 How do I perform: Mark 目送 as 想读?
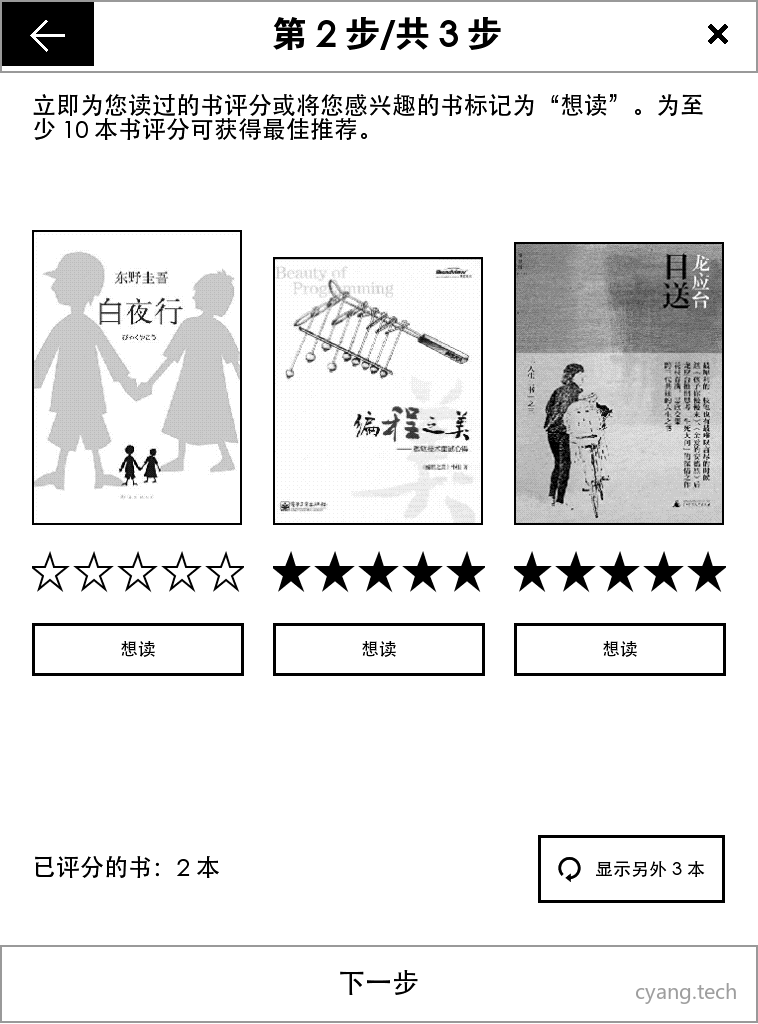point(619,648)
